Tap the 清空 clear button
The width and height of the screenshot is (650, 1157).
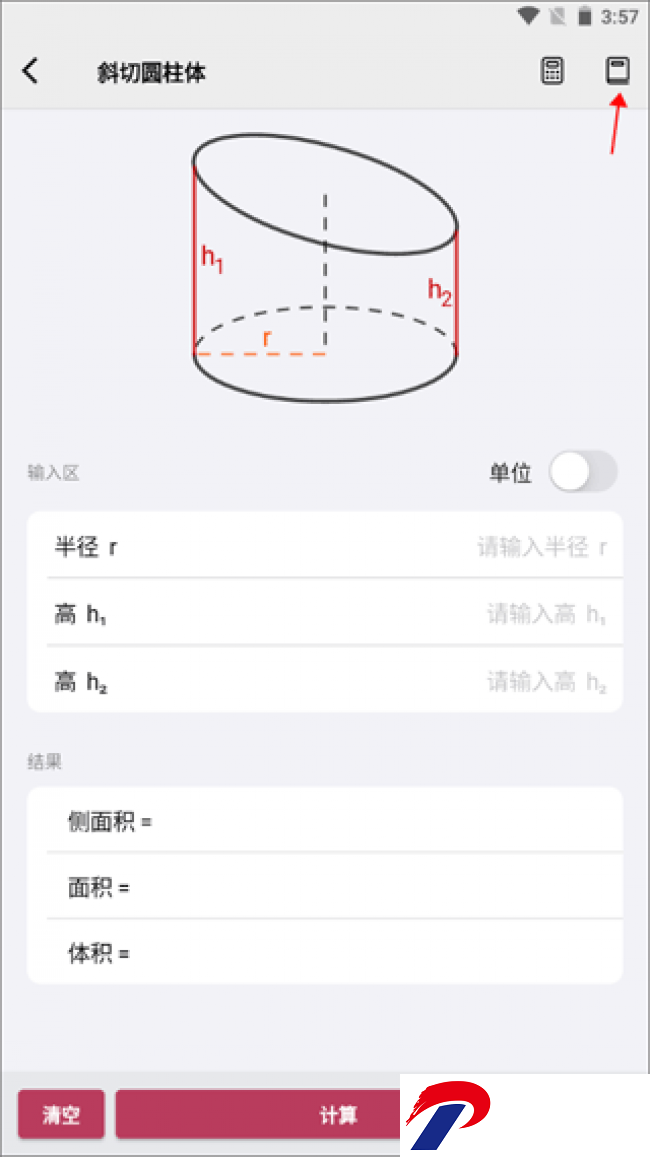pyautogui.click(x=61, y=1115)
